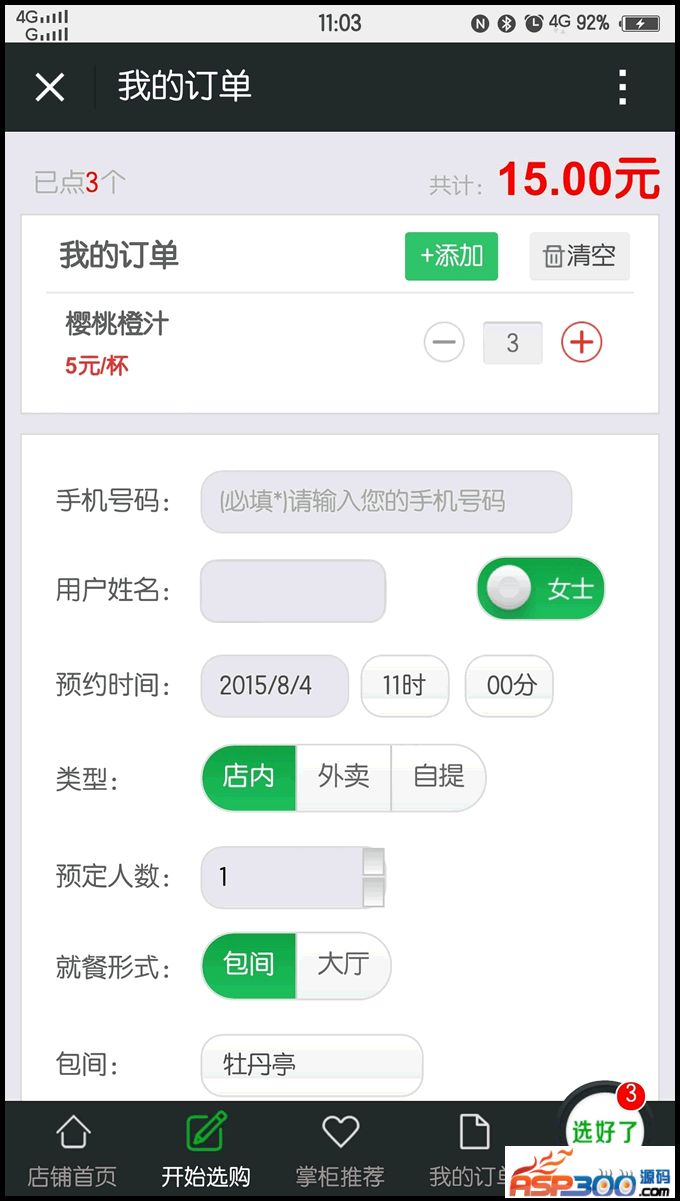This screenshot has height=1201, width=680.
Task: Open the date picker showing 2015/8/4
Action: click(274, 686)
